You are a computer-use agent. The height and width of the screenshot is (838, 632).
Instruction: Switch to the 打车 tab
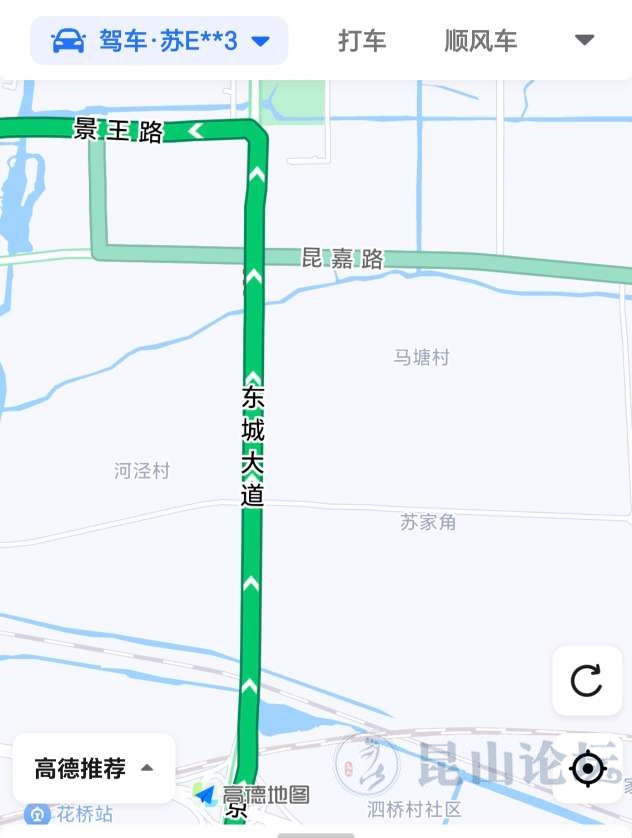click(362, 41)
